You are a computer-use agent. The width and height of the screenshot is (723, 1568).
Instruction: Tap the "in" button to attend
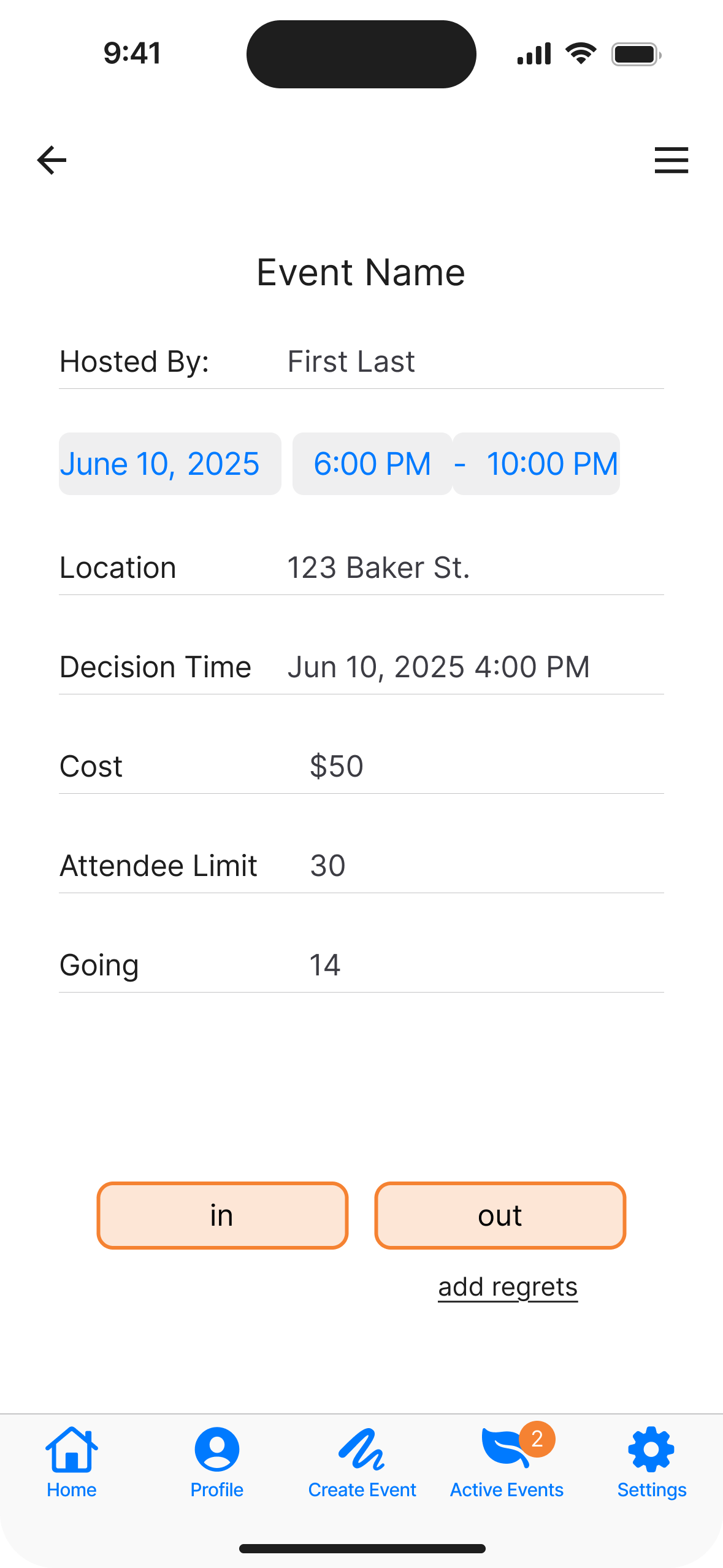point(223,1216)
